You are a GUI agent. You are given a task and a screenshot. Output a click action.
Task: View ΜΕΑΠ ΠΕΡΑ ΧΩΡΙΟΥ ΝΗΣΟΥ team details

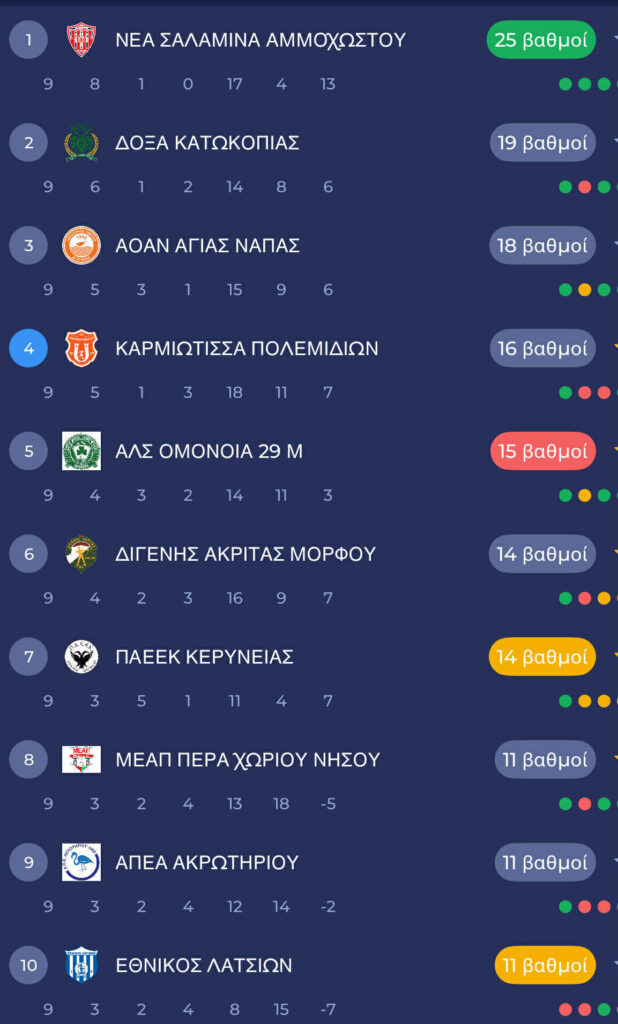tap(247, 760)
